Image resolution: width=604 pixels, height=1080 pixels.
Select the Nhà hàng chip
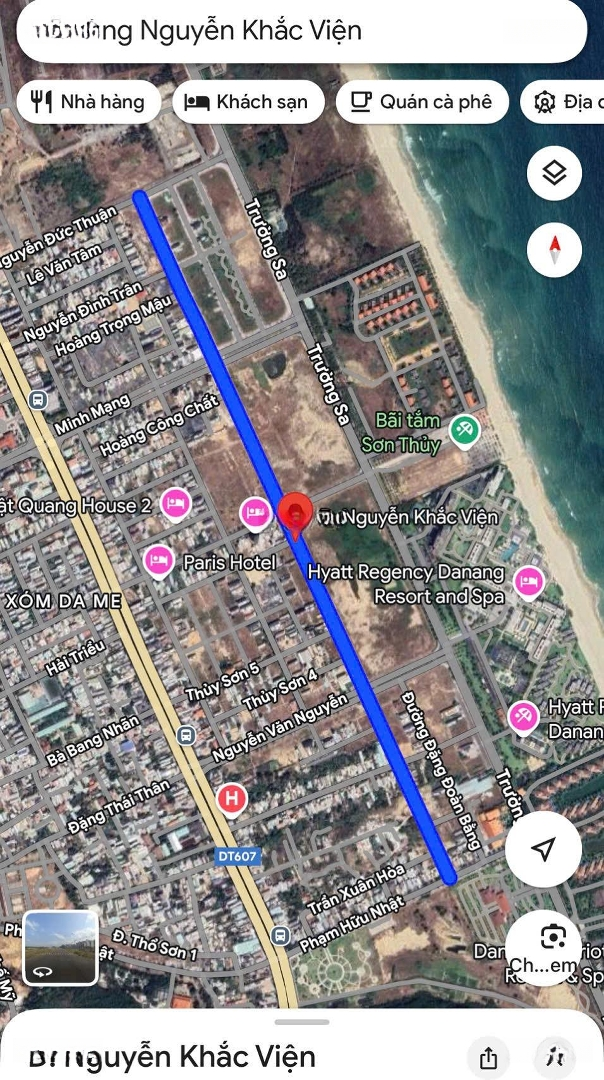88,101
